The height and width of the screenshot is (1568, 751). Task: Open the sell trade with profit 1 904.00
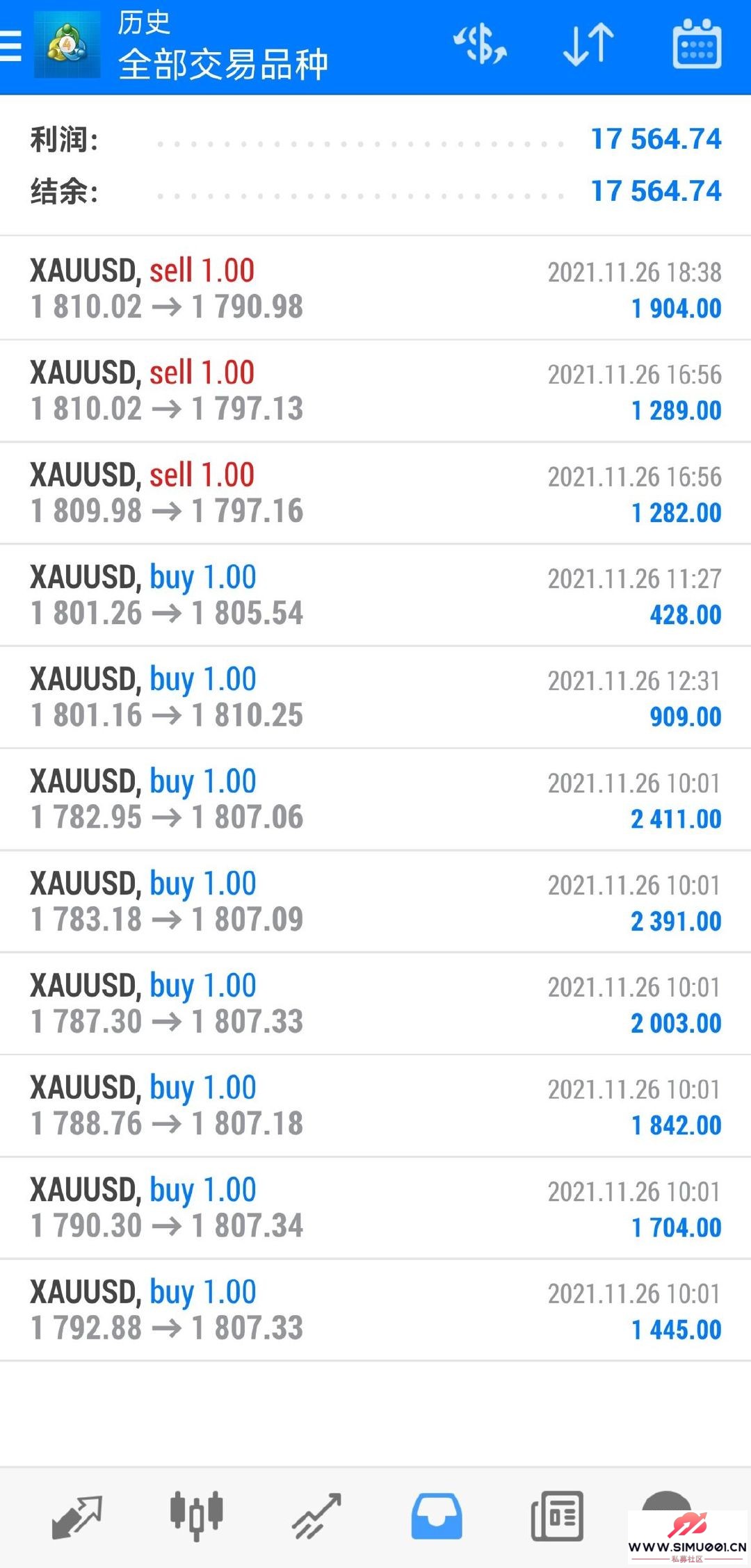click(x=375, y=288)
